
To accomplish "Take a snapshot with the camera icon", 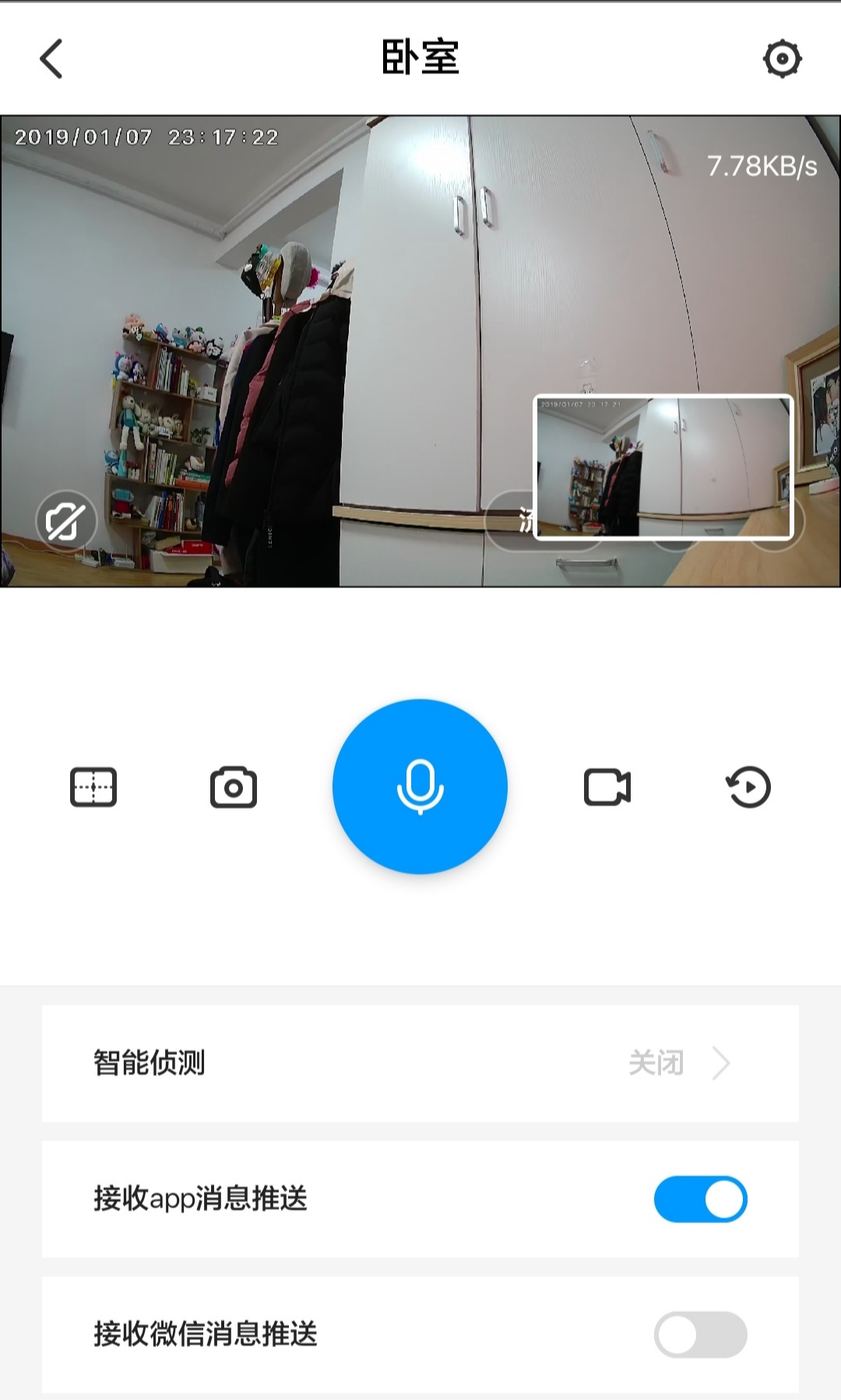I will click(x=233, y=787).
